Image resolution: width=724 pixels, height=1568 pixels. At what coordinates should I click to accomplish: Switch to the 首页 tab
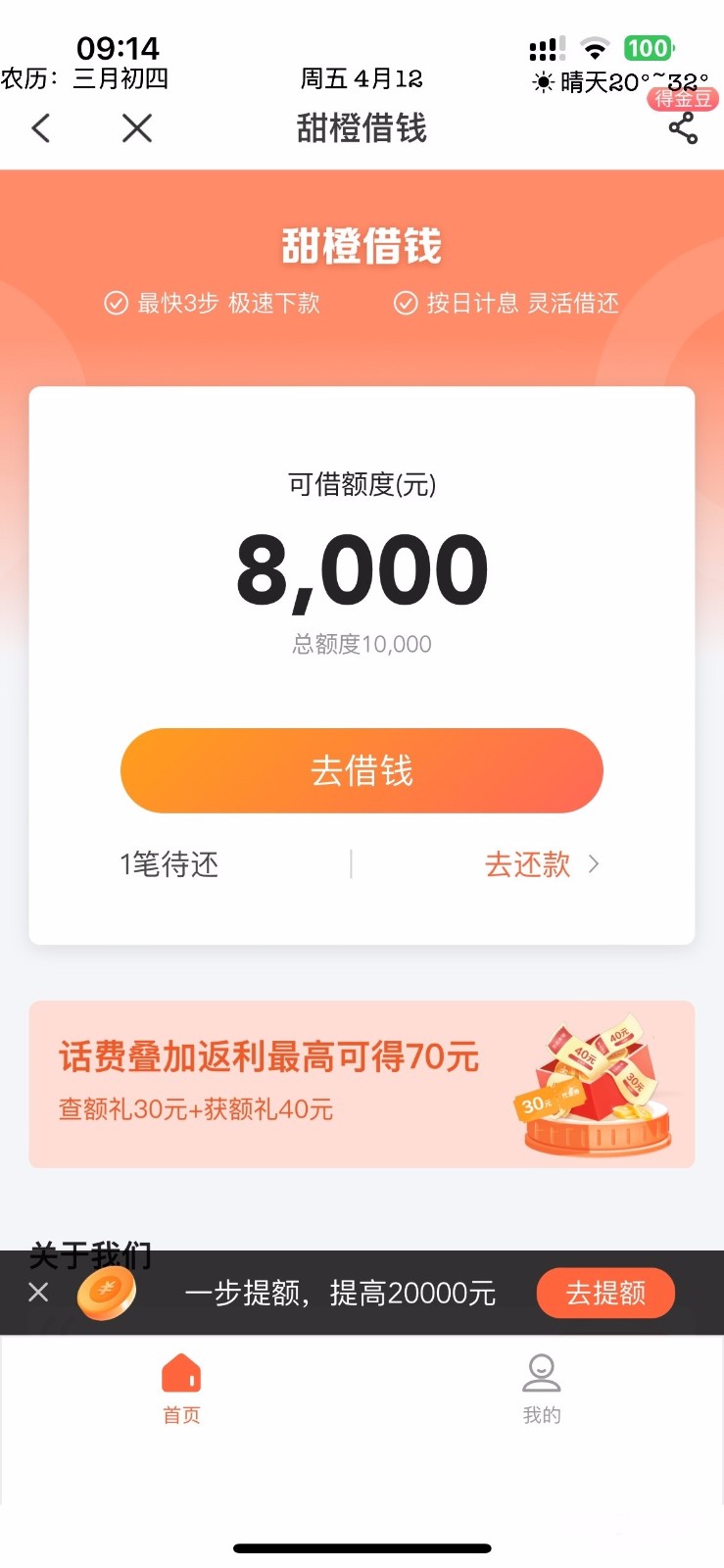pos(181,1389)
